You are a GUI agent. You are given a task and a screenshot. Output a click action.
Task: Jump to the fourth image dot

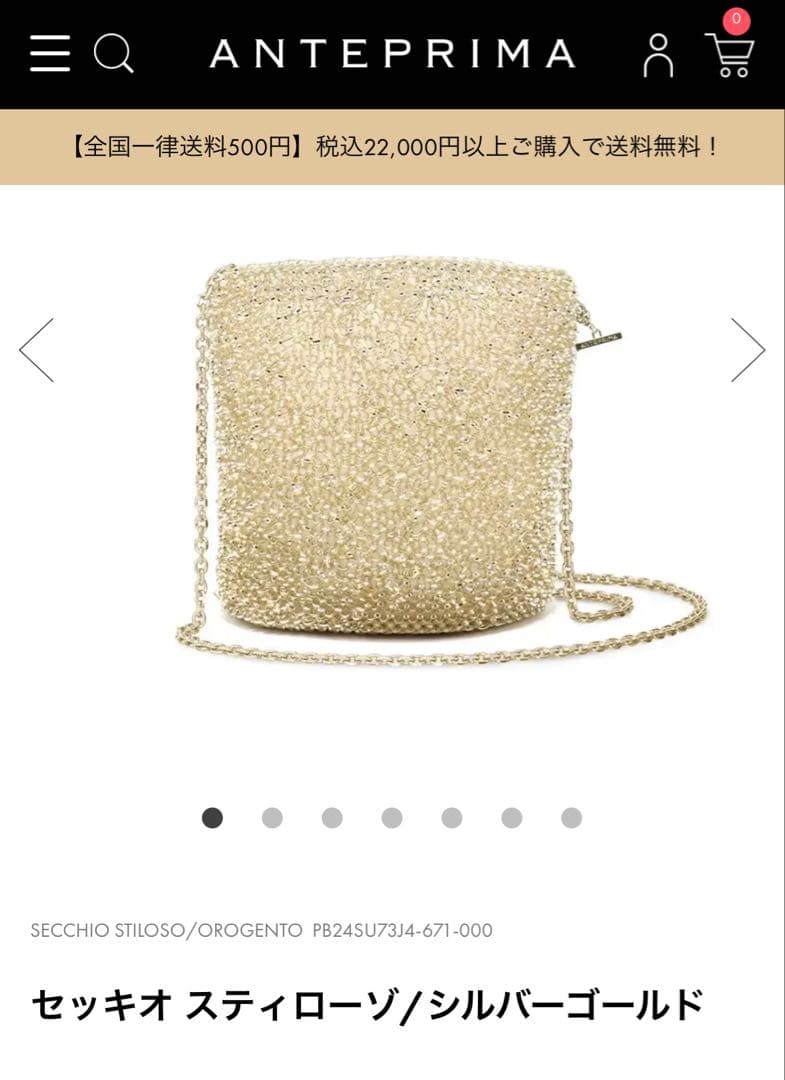pos(392,818)
